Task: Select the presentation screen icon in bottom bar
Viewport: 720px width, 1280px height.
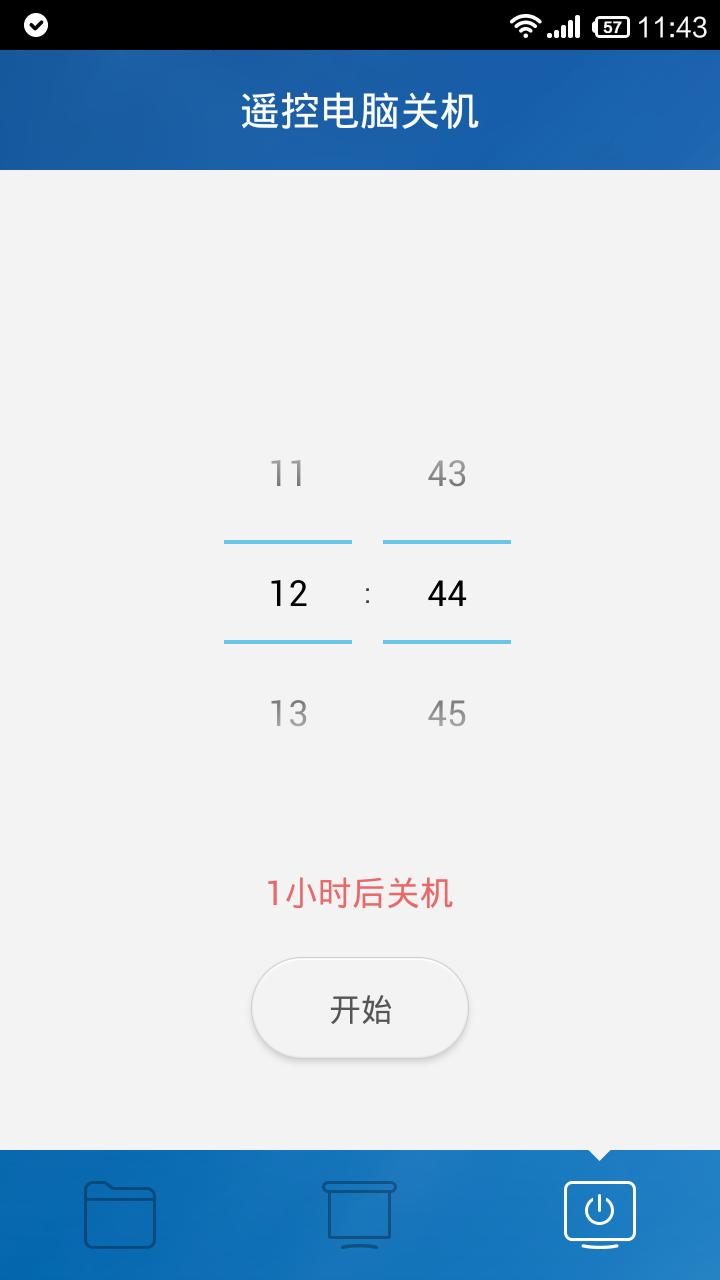Action: click(359, 1213)
